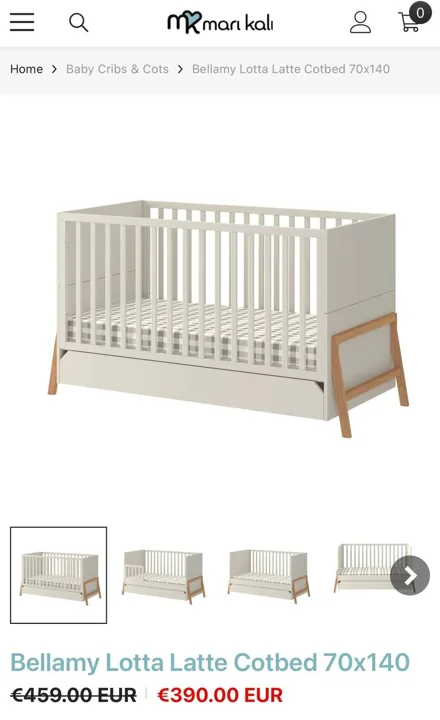
Task: Open the account profile icon
Action: point(361,22)
